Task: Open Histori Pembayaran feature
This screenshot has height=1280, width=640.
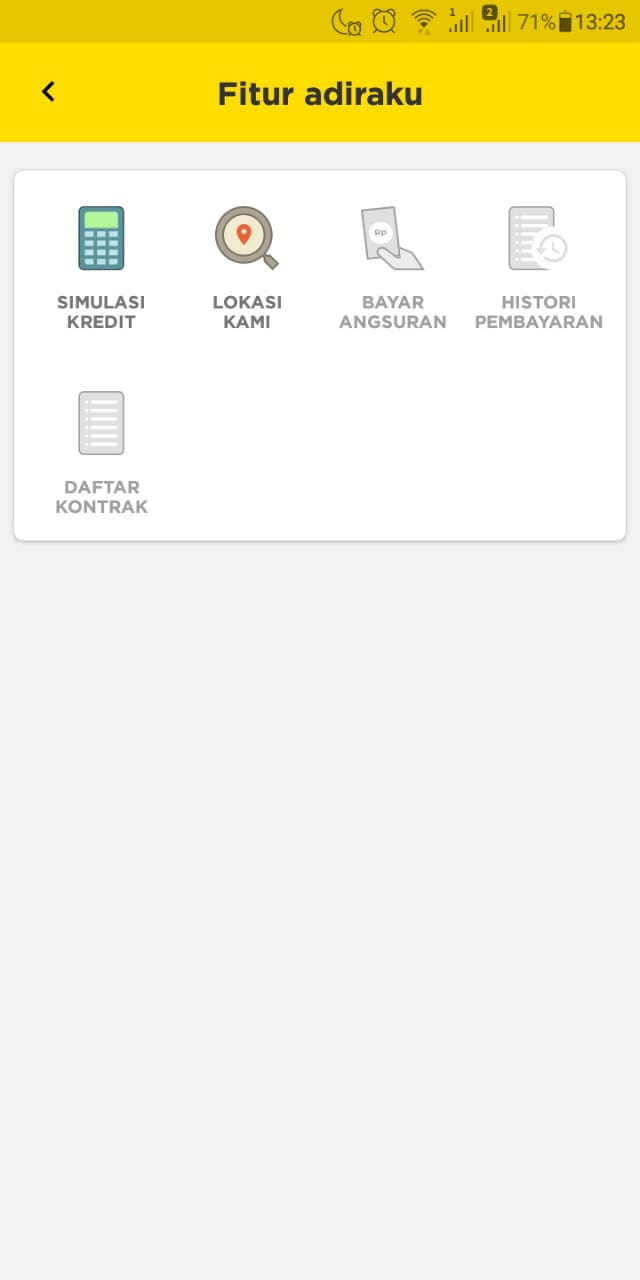Action: tap(538, 266)
